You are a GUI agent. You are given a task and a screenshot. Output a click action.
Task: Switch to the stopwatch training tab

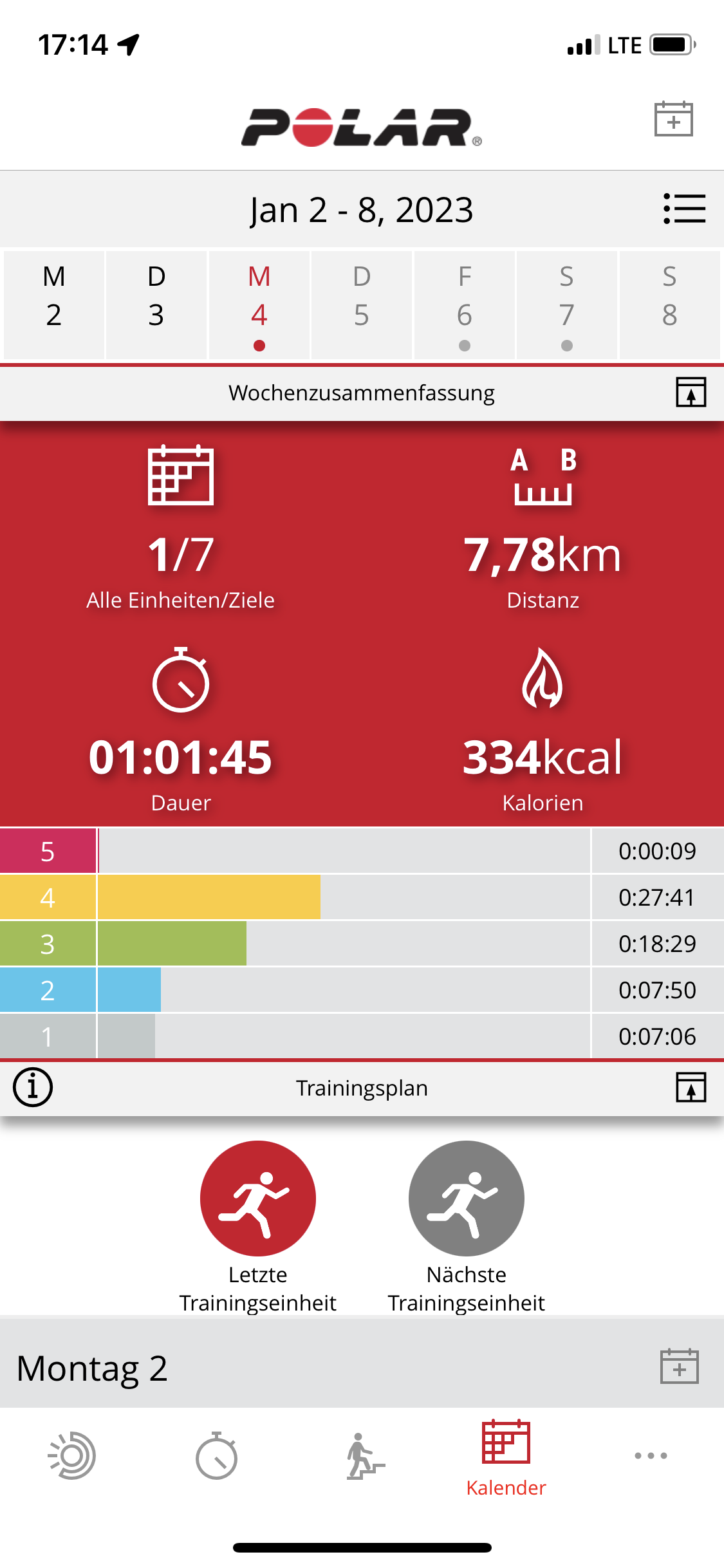pos(217,1456)
